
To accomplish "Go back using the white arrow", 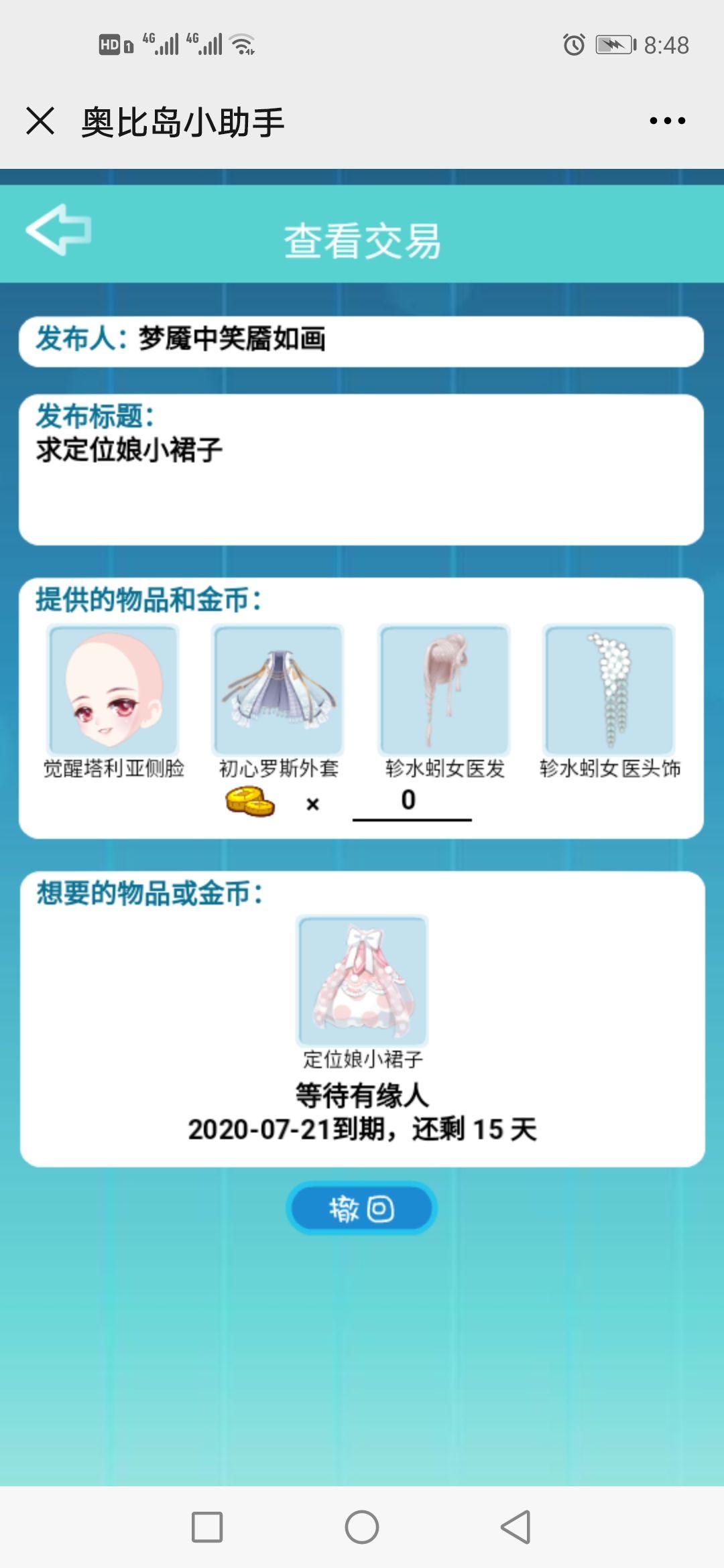I will (59, 230).
